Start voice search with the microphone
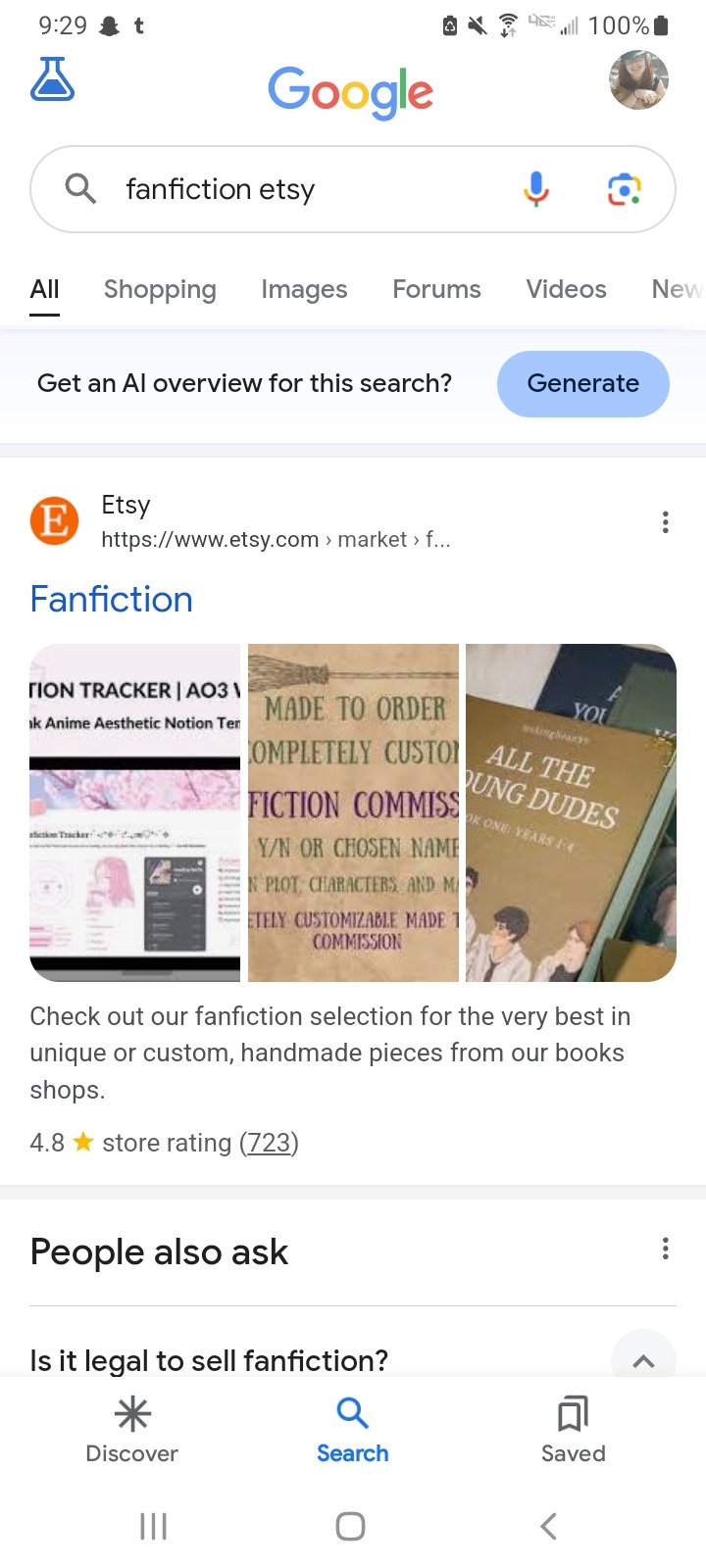 (x=535, y=188)
